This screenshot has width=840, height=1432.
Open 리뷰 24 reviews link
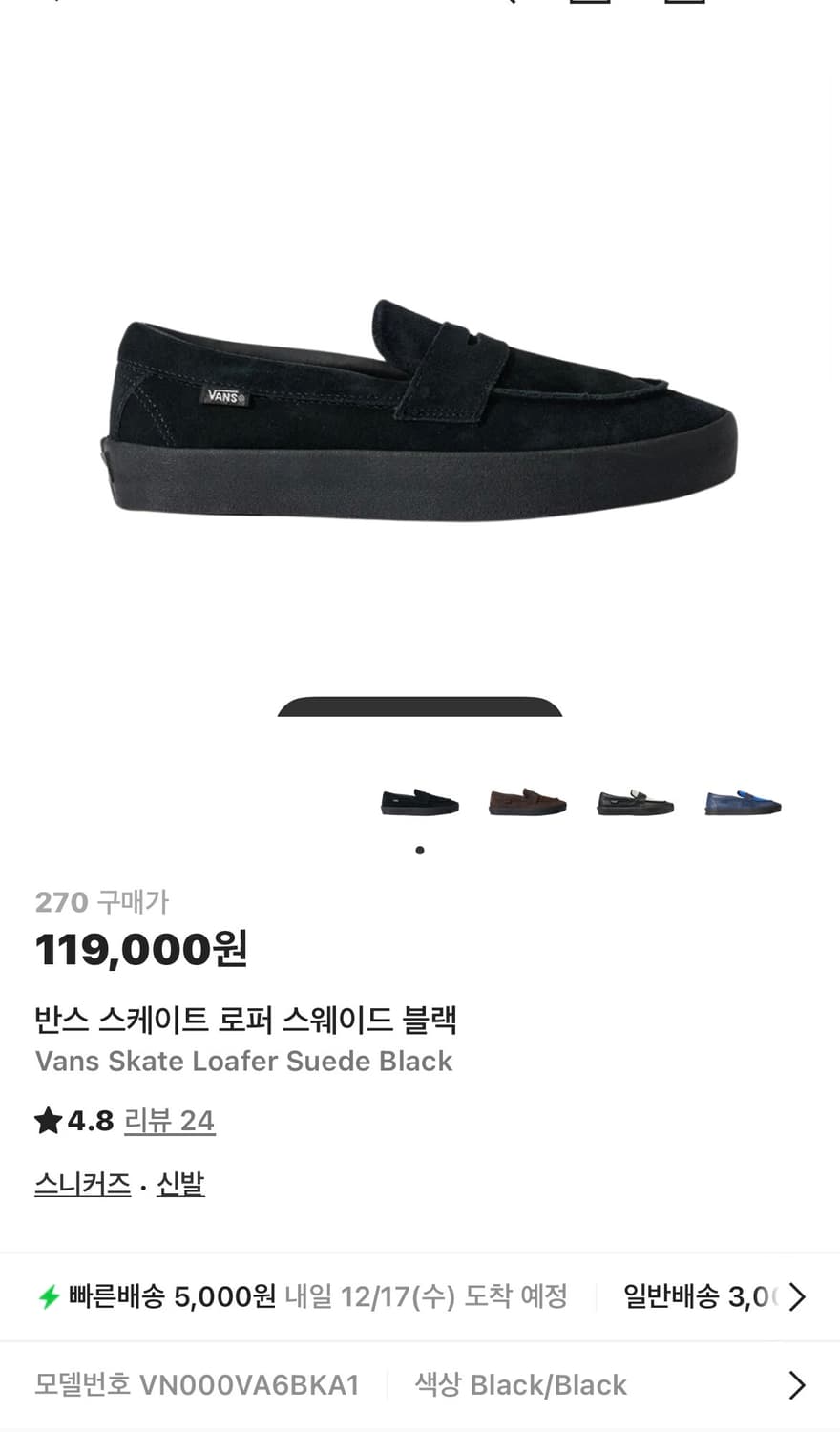(x=171, y=1121)
